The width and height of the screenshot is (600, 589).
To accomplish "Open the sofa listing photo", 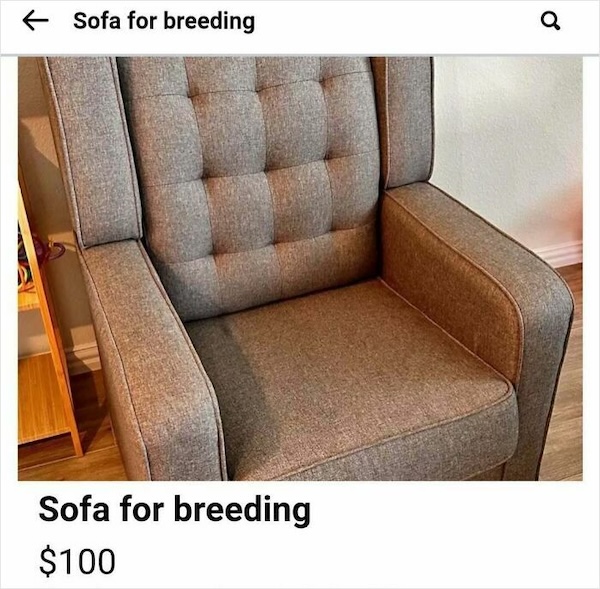I will pyautogui.click(x=300, y=268).
